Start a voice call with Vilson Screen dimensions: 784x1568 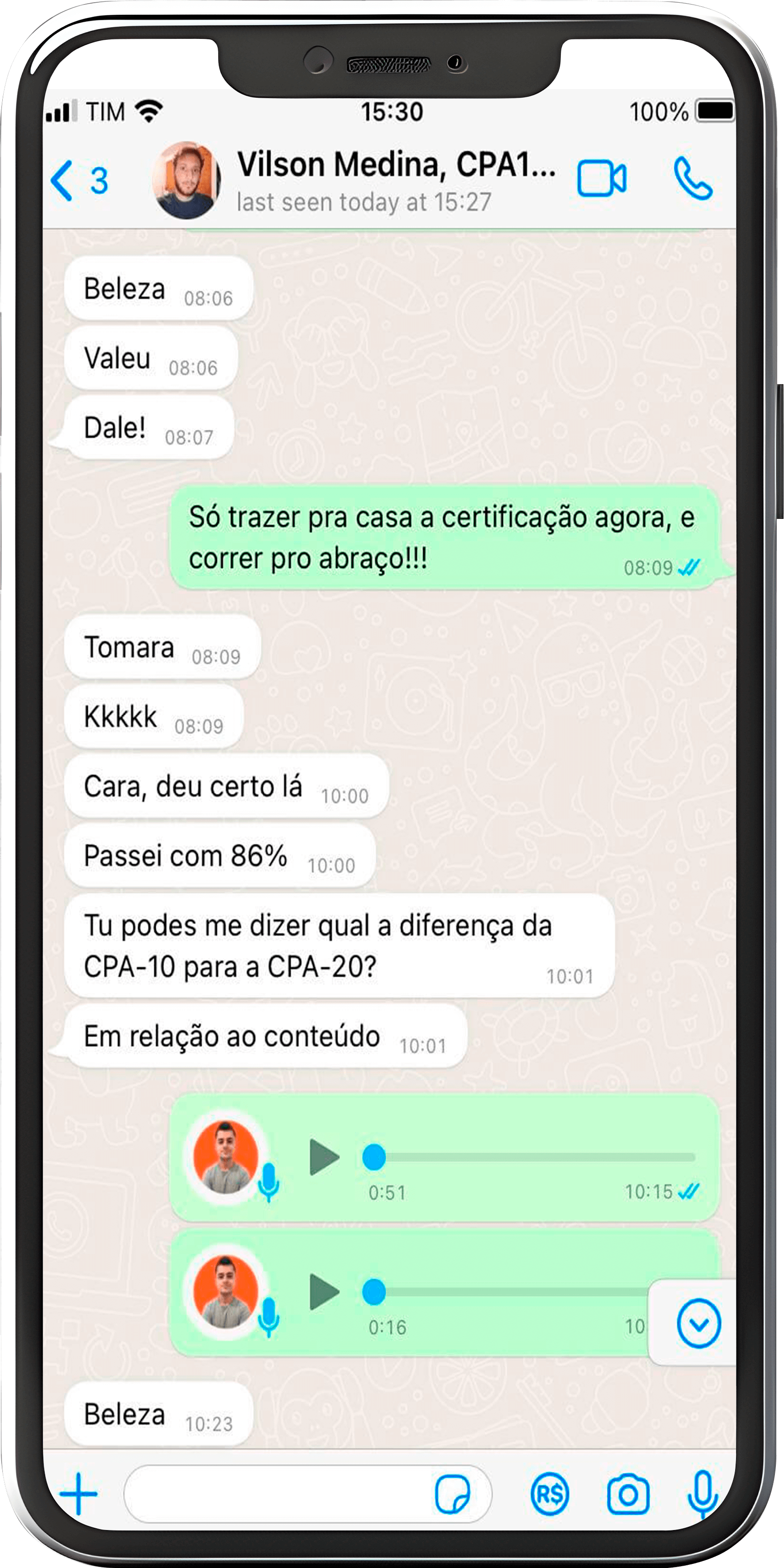(x=693, y=179)
